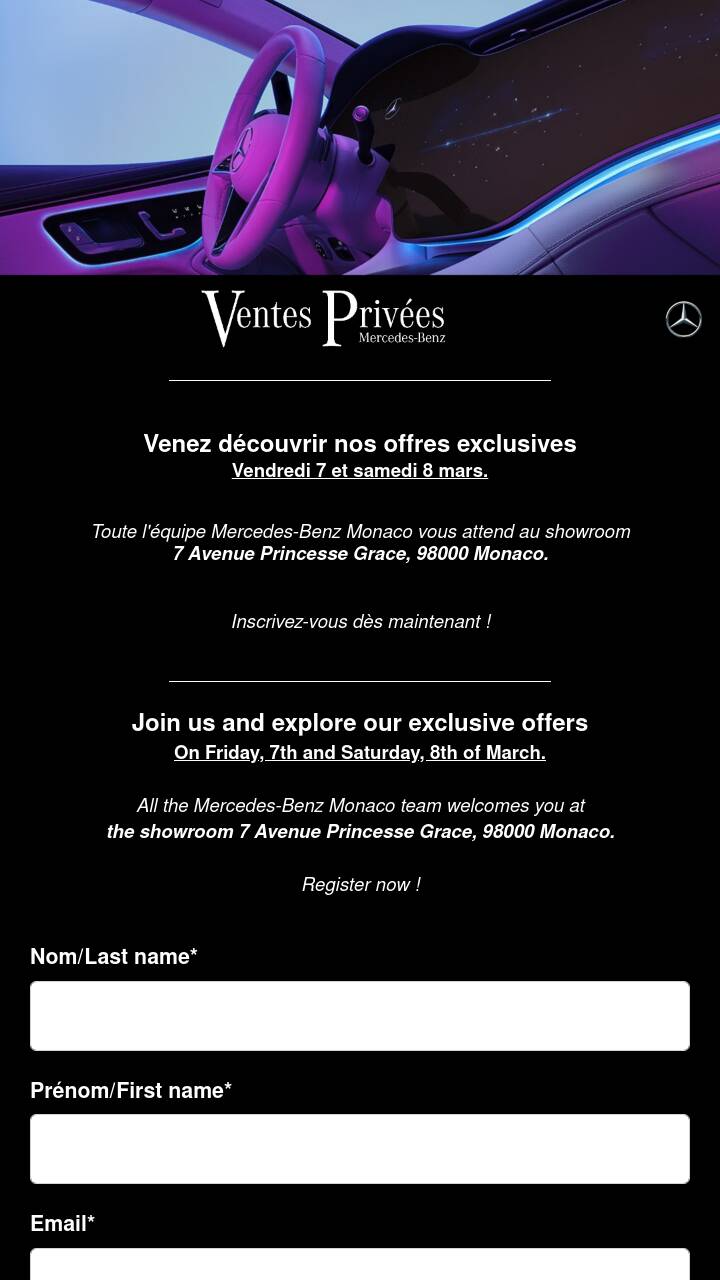This screenshot has height=1280, width=720.
Task: Select the Email input field
Action: [360, 1264]
